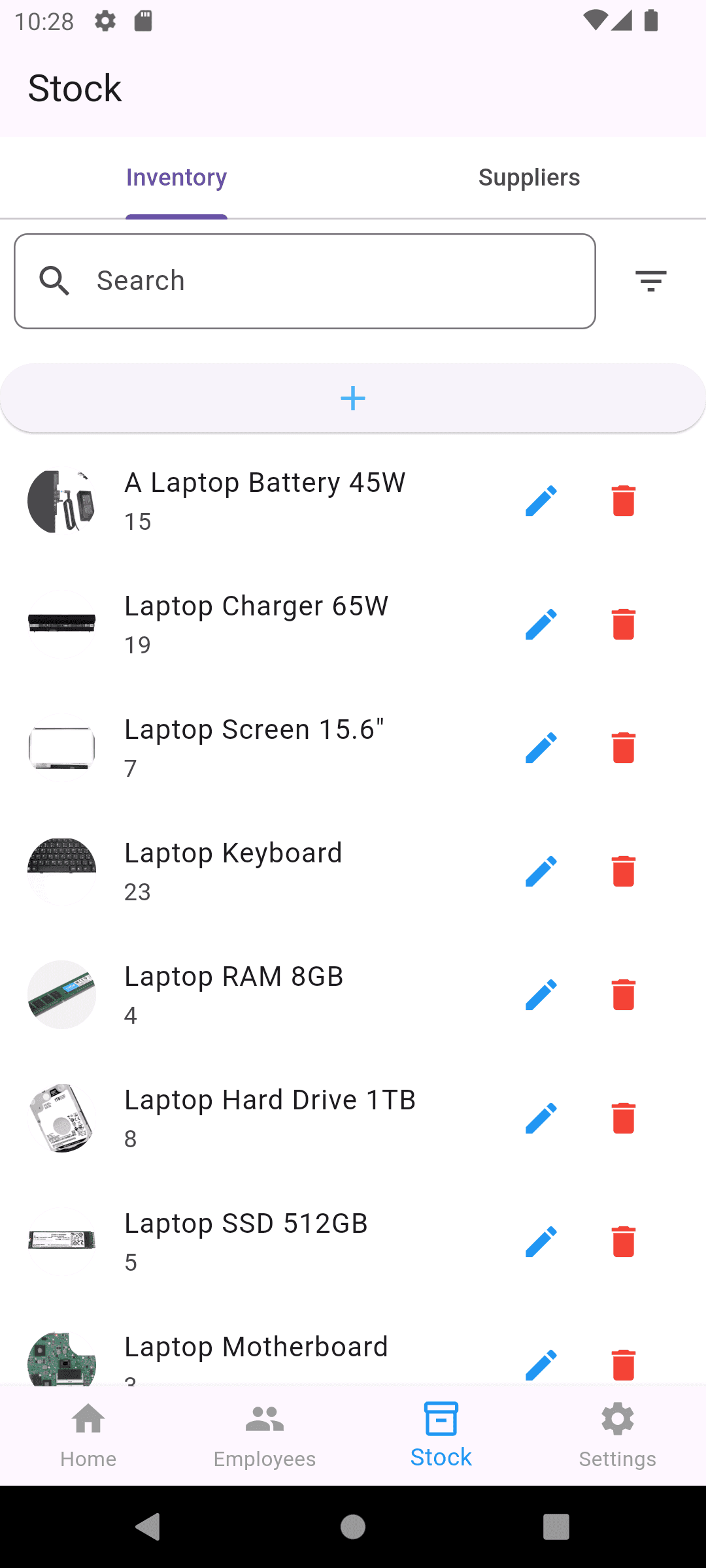The width and height of the screenshot is (706, 1568).
Task: Edit the Laptop Motherboard item
Action: [541, 1365]
